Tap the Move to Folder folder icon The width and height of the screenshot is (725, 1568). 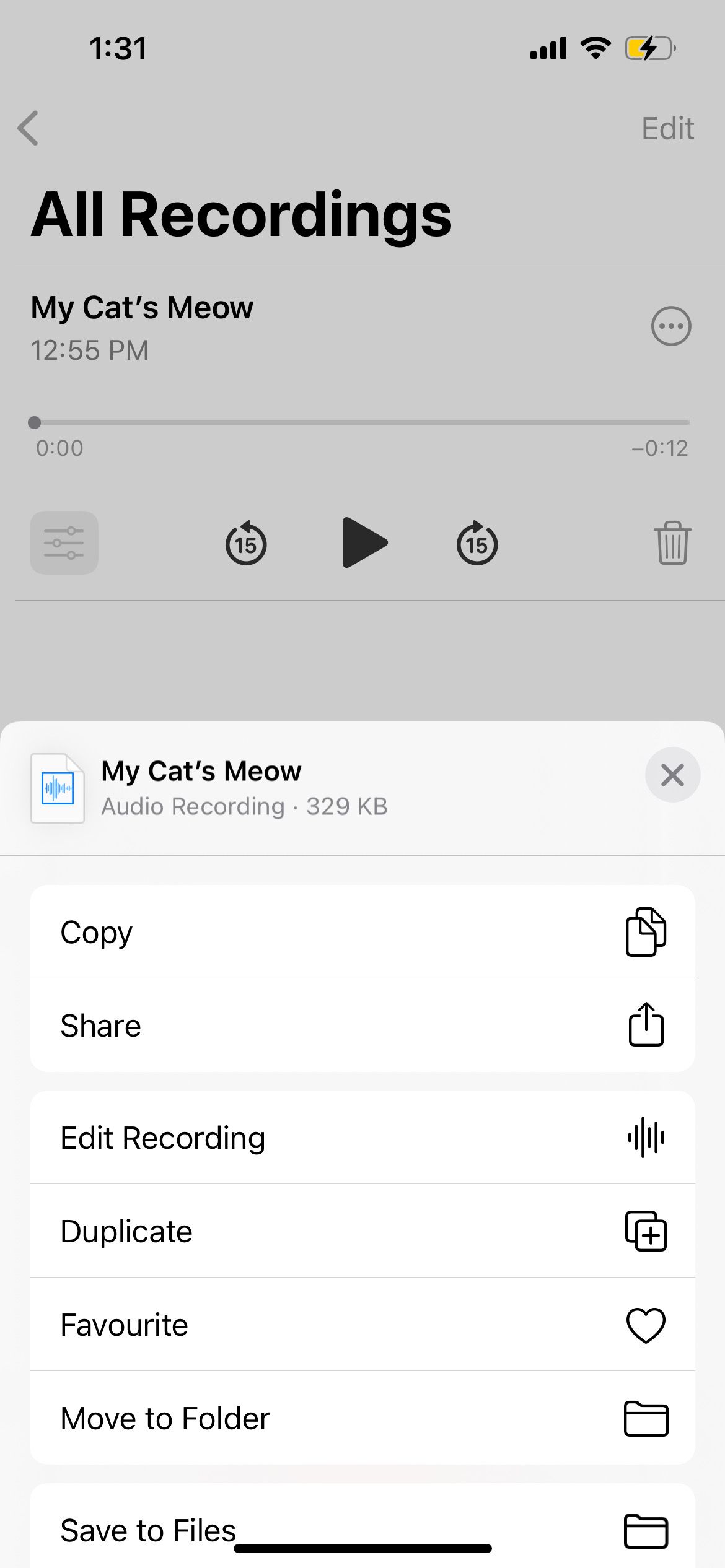tap(645, 1418)
